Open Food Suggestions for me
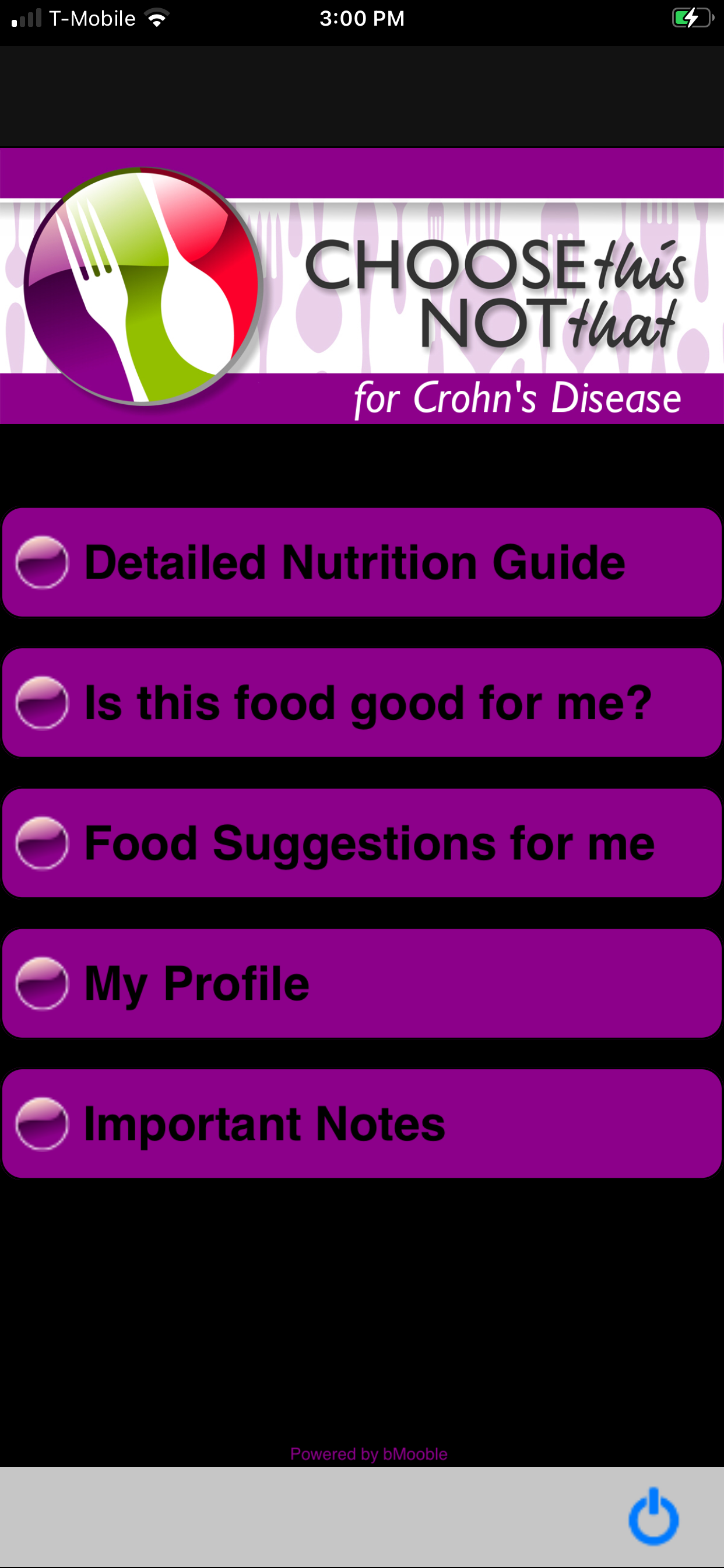 [361, 843]
